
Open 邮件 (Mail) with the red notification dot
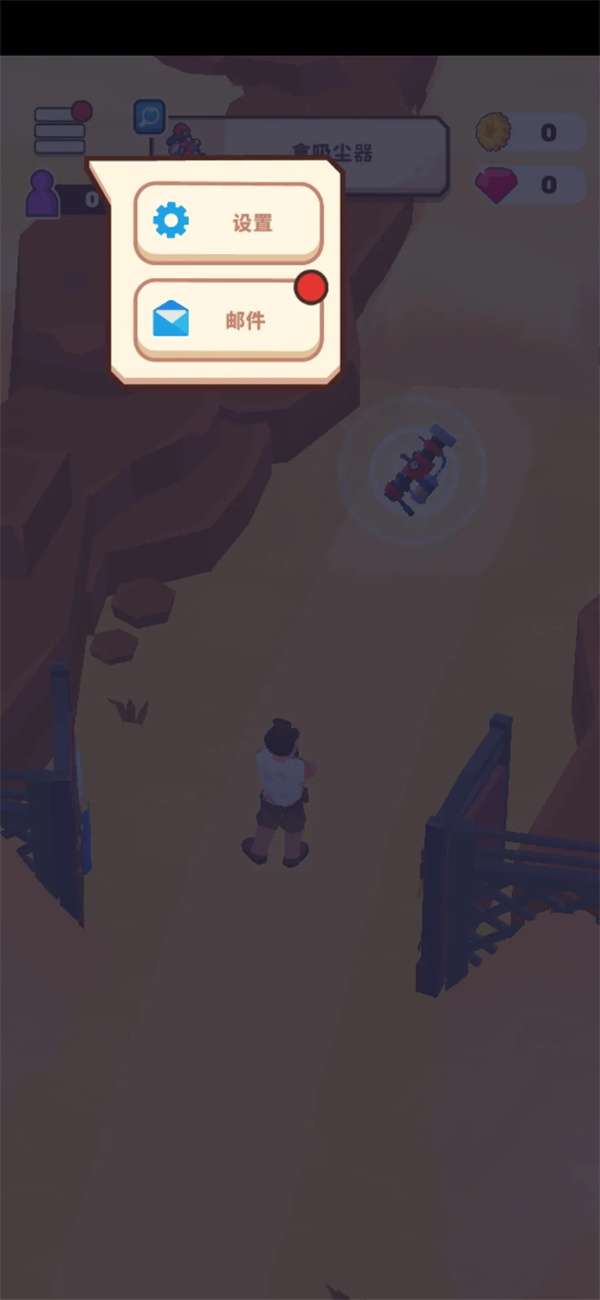click(x=228, y=320)
